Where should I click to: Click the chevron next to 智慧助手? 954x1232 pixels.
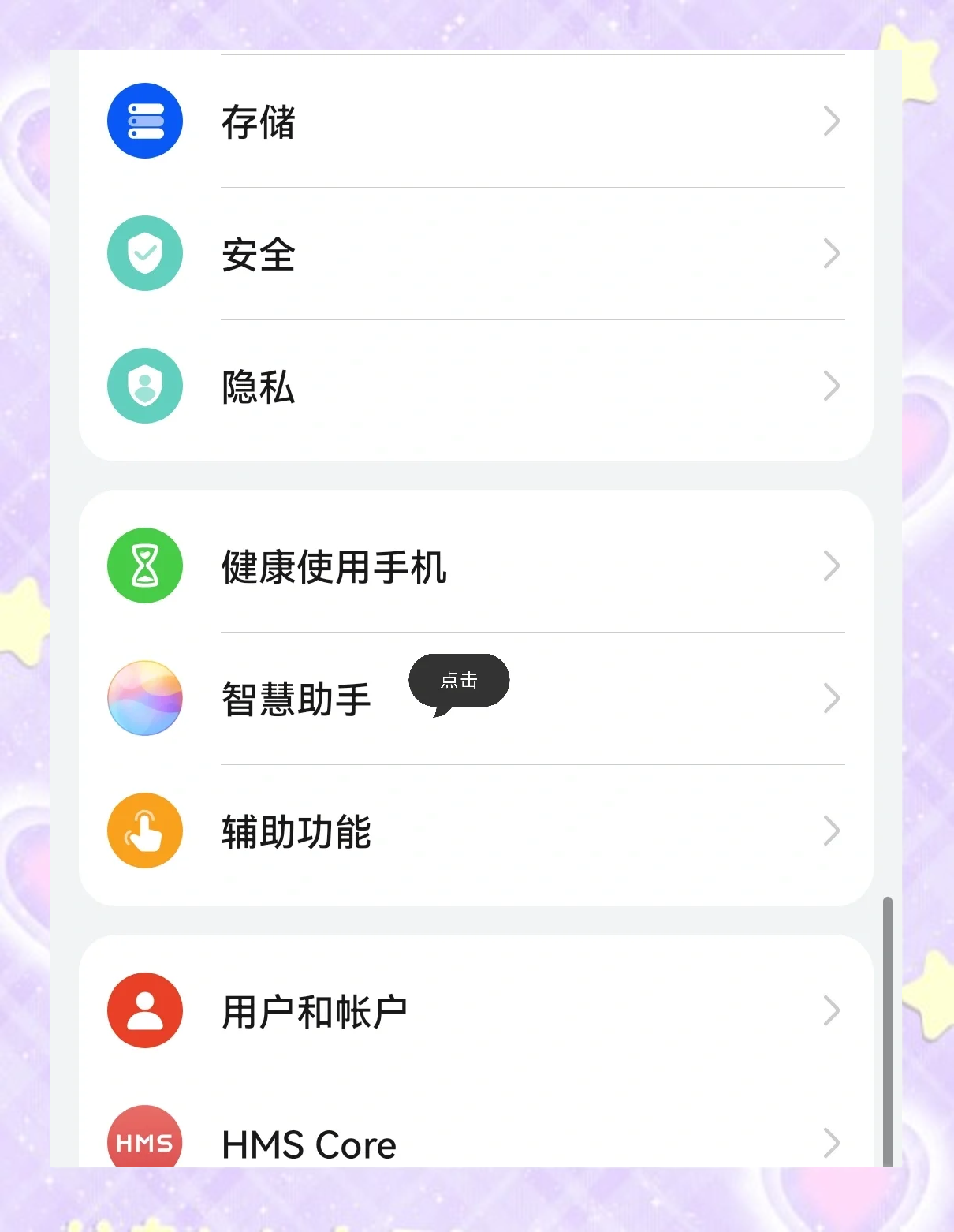click(832, 699)
